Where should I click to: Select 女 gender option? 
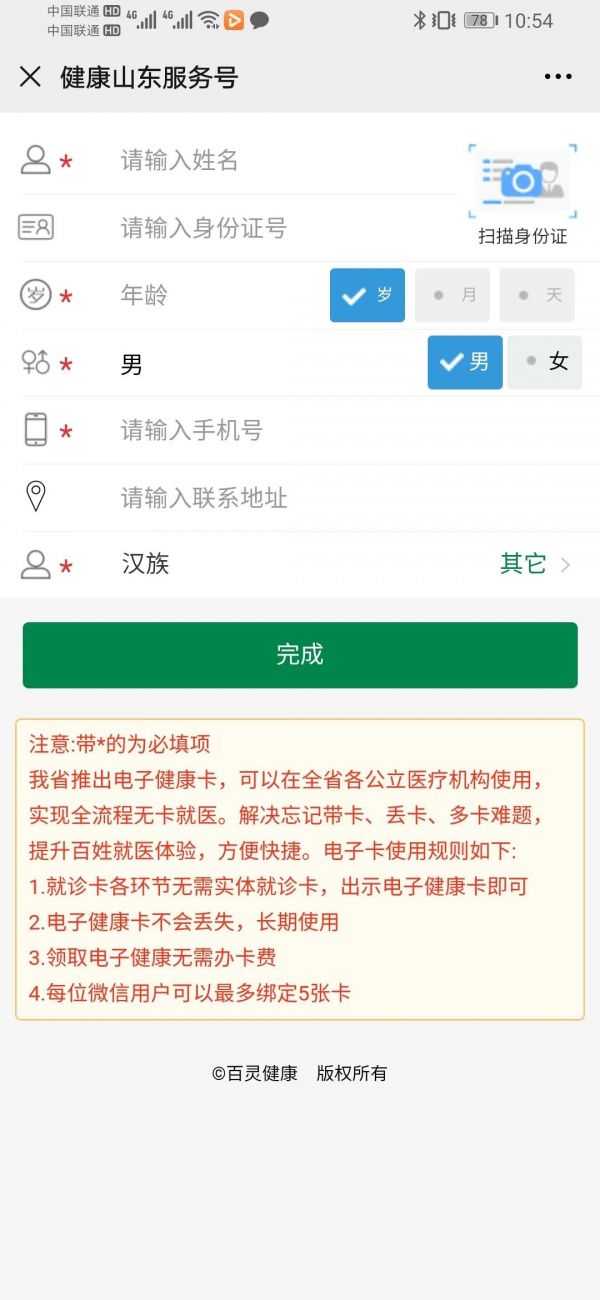pyautogui.click(x=544, y=362)
